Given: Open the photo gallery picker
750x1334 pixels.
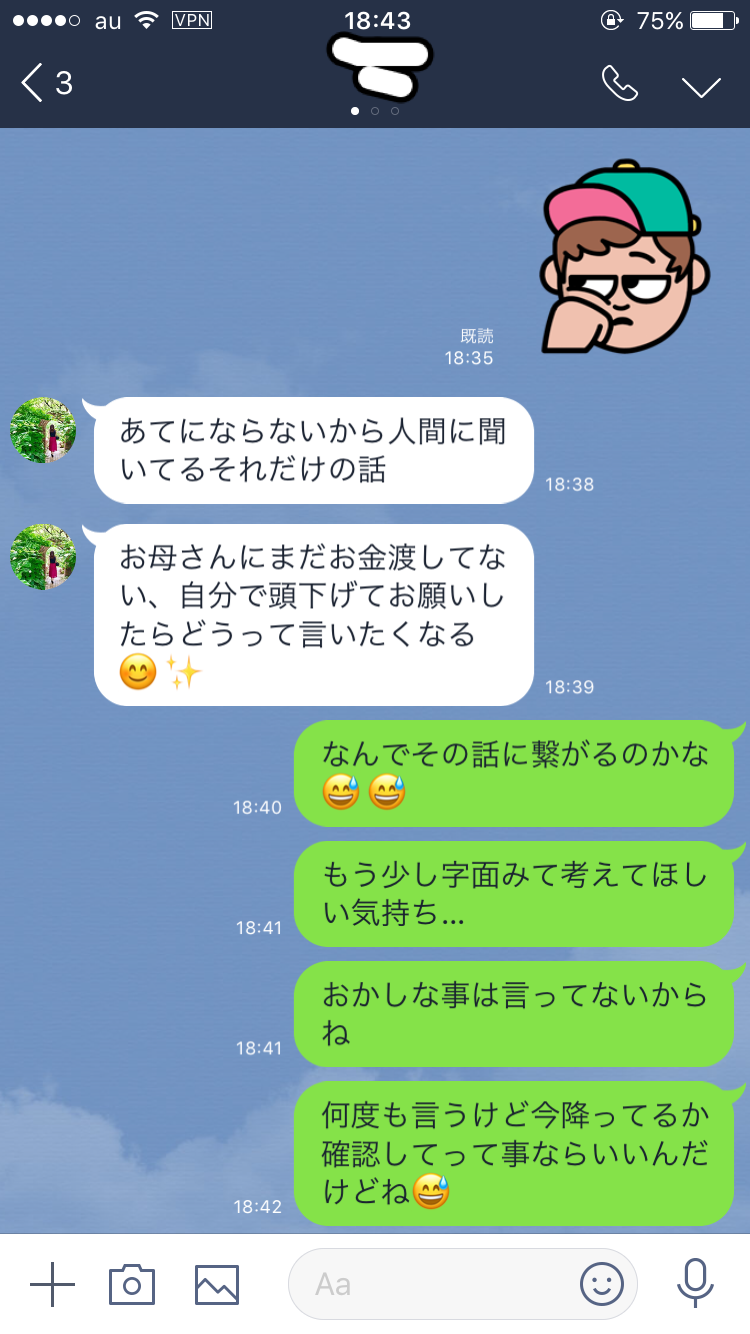Looking at the screenshot, I should [x=216, y=1284].
